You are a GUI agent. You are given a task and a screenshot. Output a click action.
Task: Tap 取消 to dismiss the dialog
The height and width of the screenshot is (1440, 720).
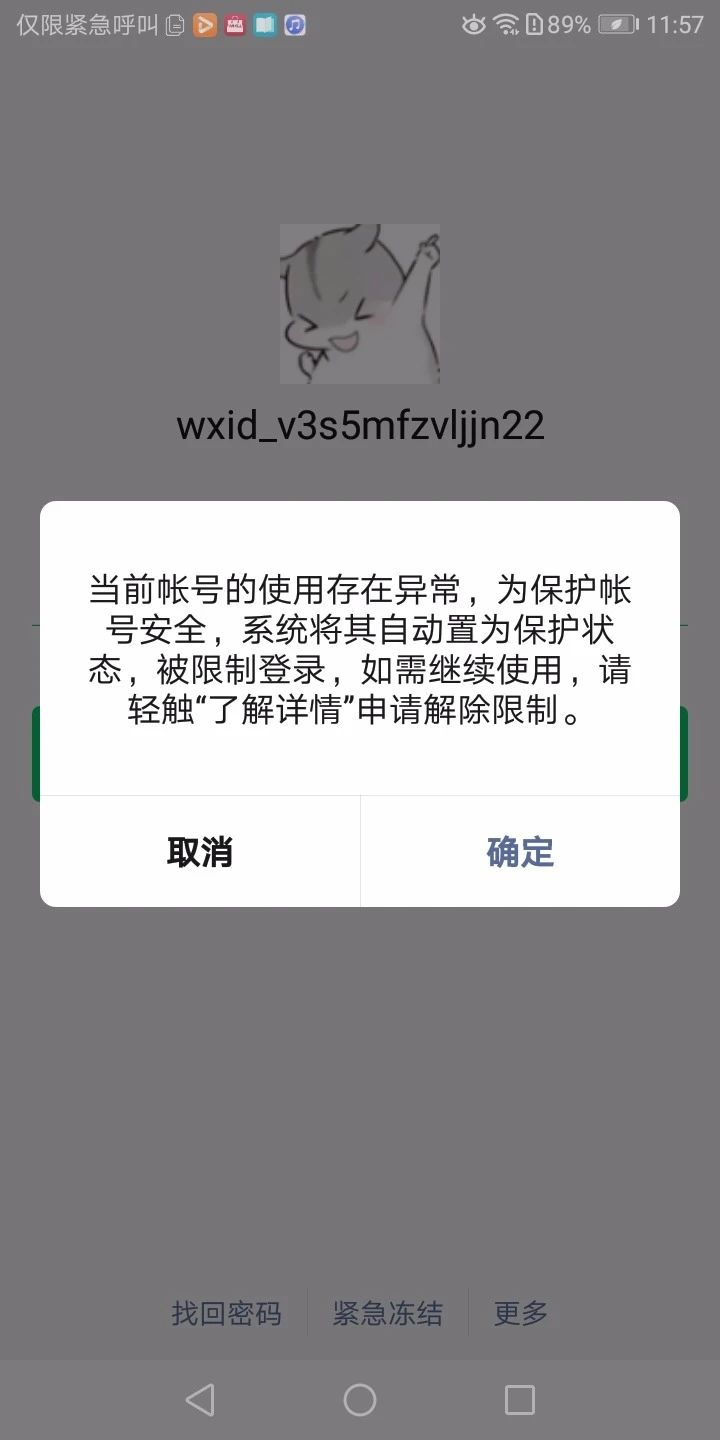200,852
